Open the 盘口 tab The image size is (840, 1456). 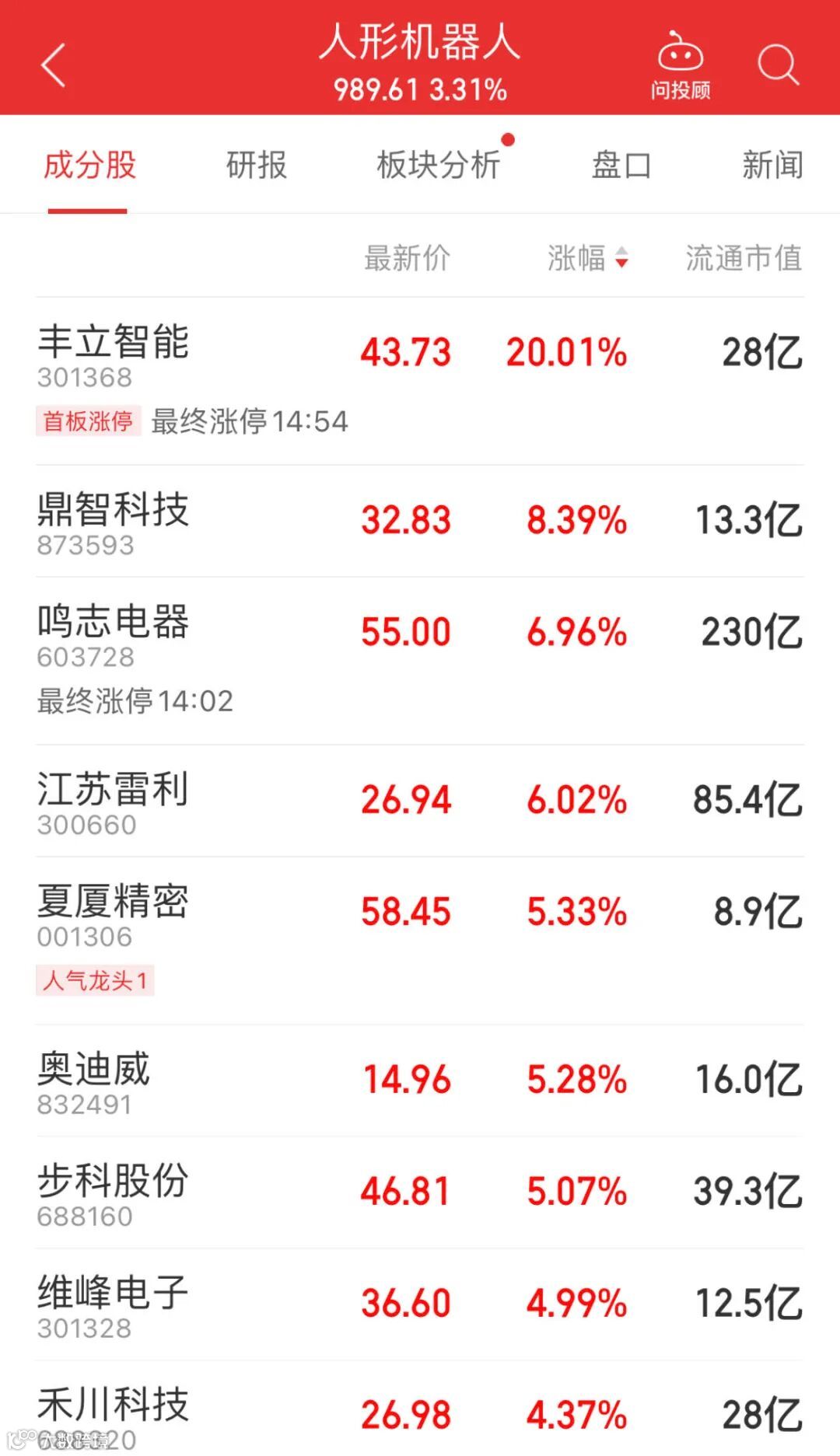pos(621,166)
